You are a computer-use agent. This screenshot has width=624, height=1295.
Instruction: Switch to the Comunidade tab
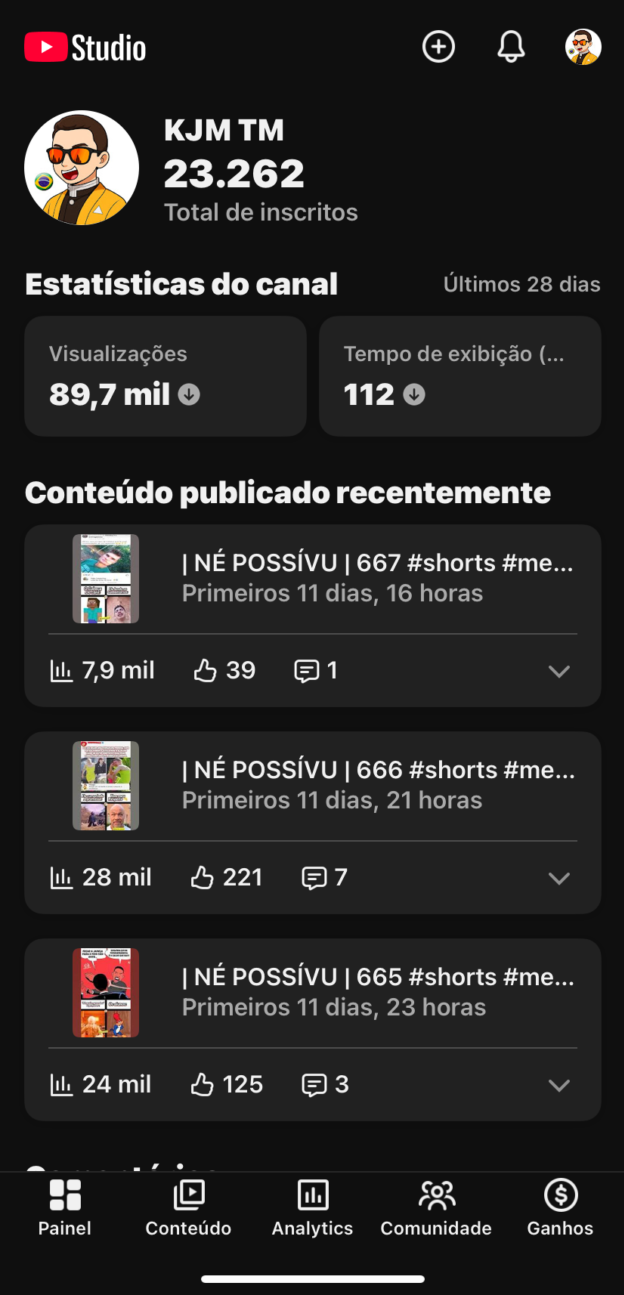coord(436,1208)
